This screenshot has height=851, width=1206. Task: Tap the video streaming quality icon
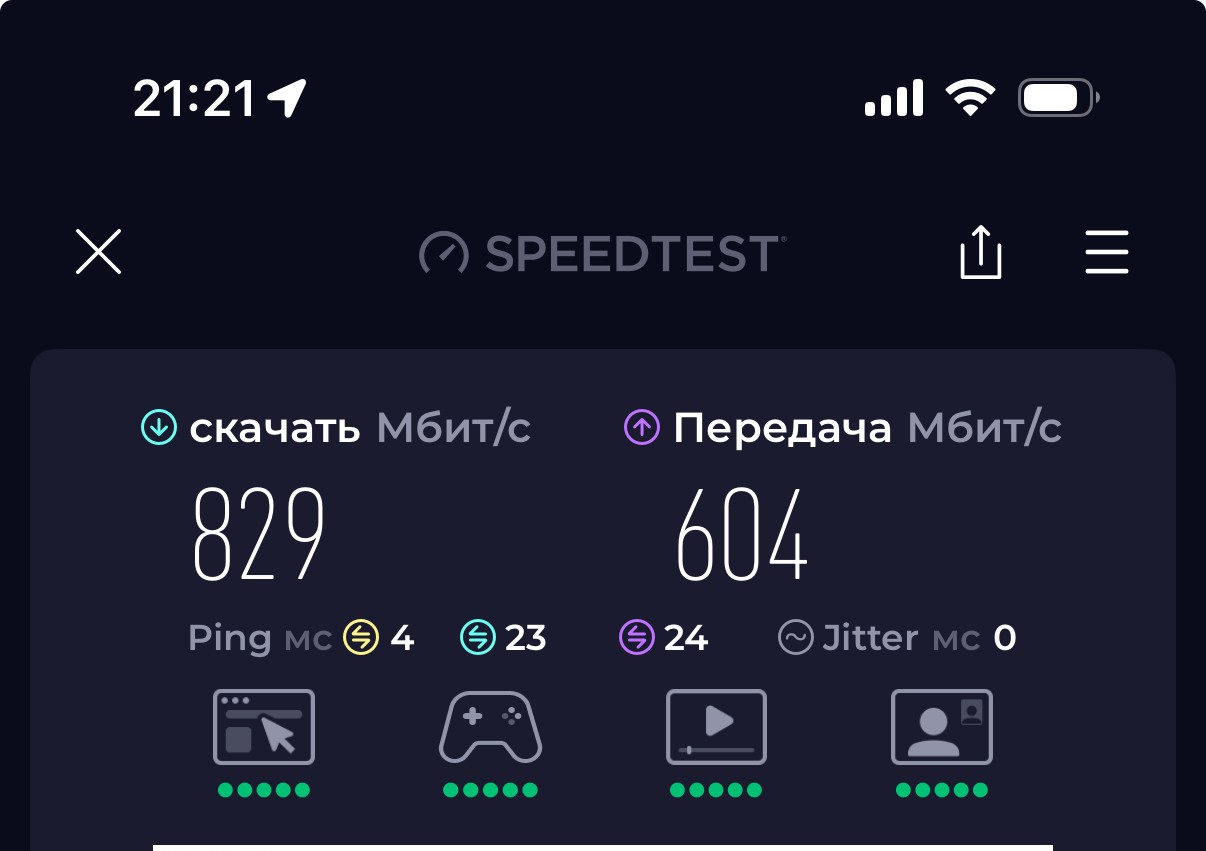click(x=716, y=727)
